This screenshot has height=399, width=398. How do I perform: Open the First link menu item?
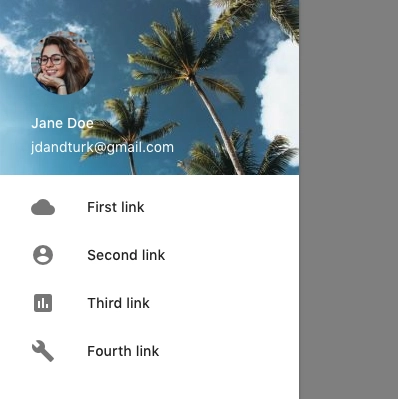(149, 207)
